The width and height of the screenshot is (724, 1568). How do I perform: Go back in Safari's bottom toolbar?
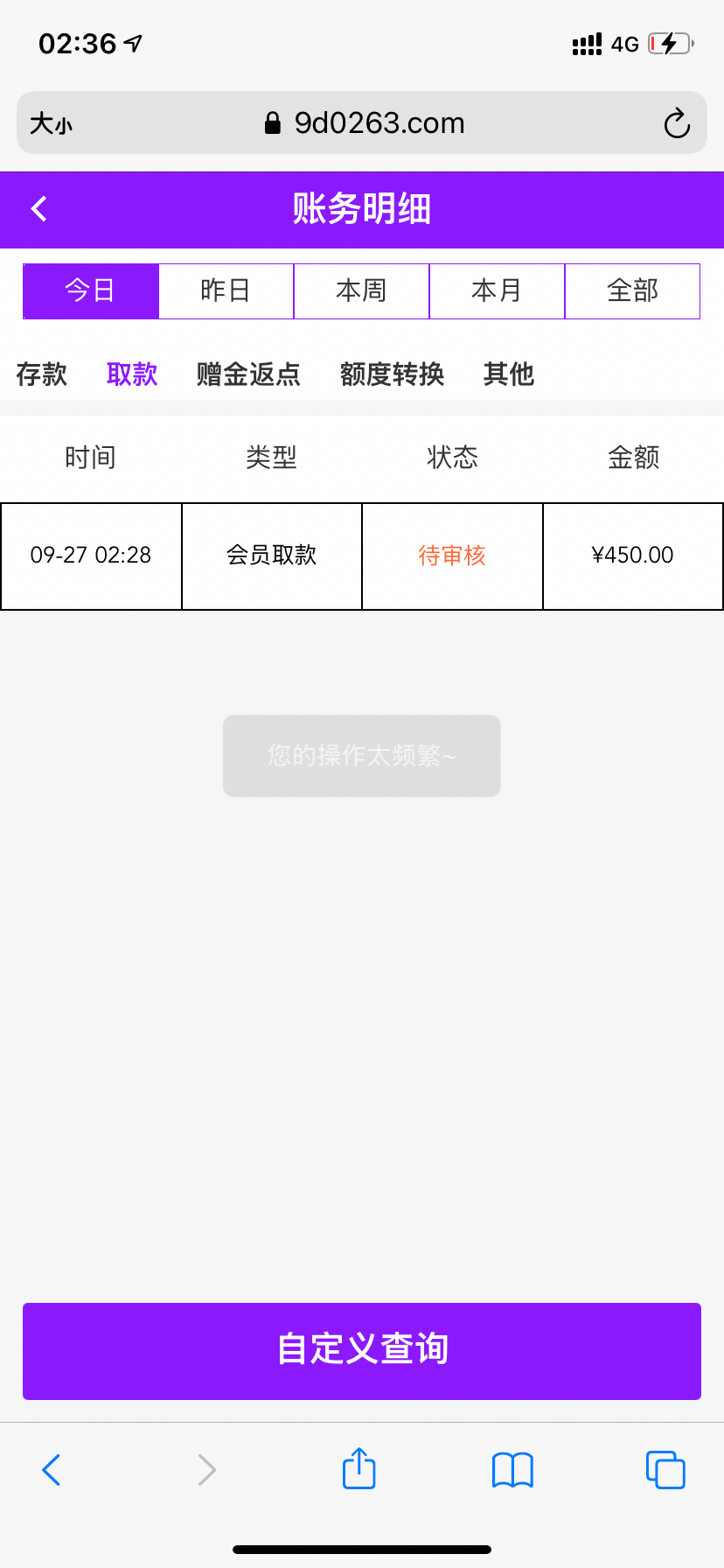pyautogui.click(x=52, y=1470)
